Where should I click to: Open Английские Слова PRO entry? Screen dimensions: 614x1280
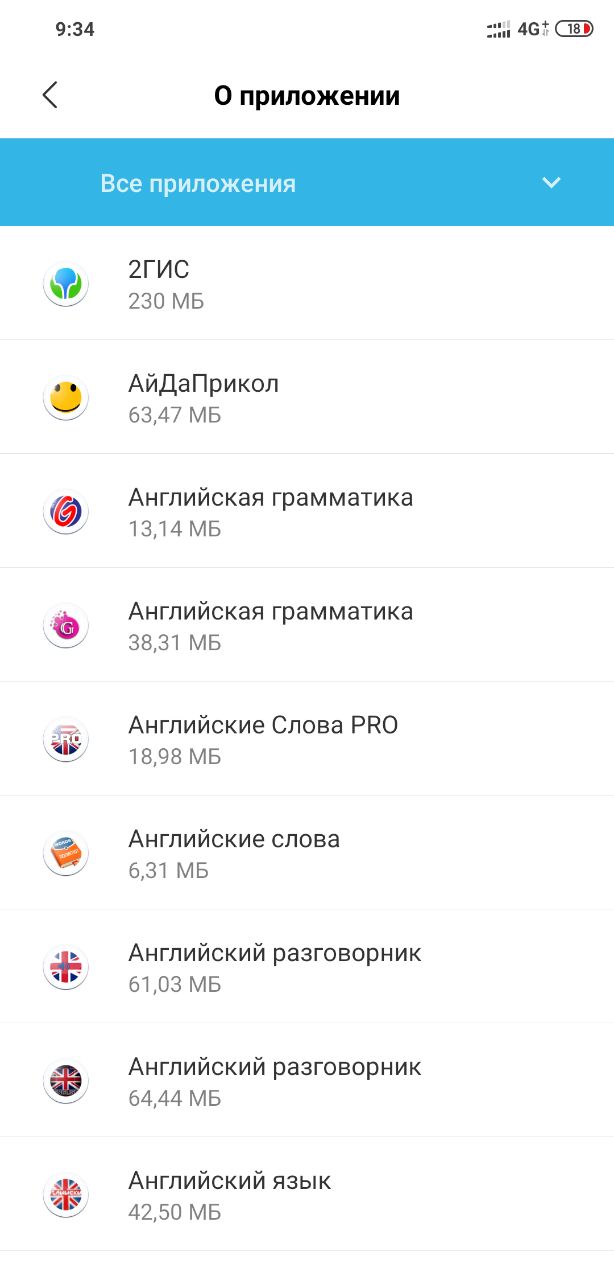pos(307,740)
